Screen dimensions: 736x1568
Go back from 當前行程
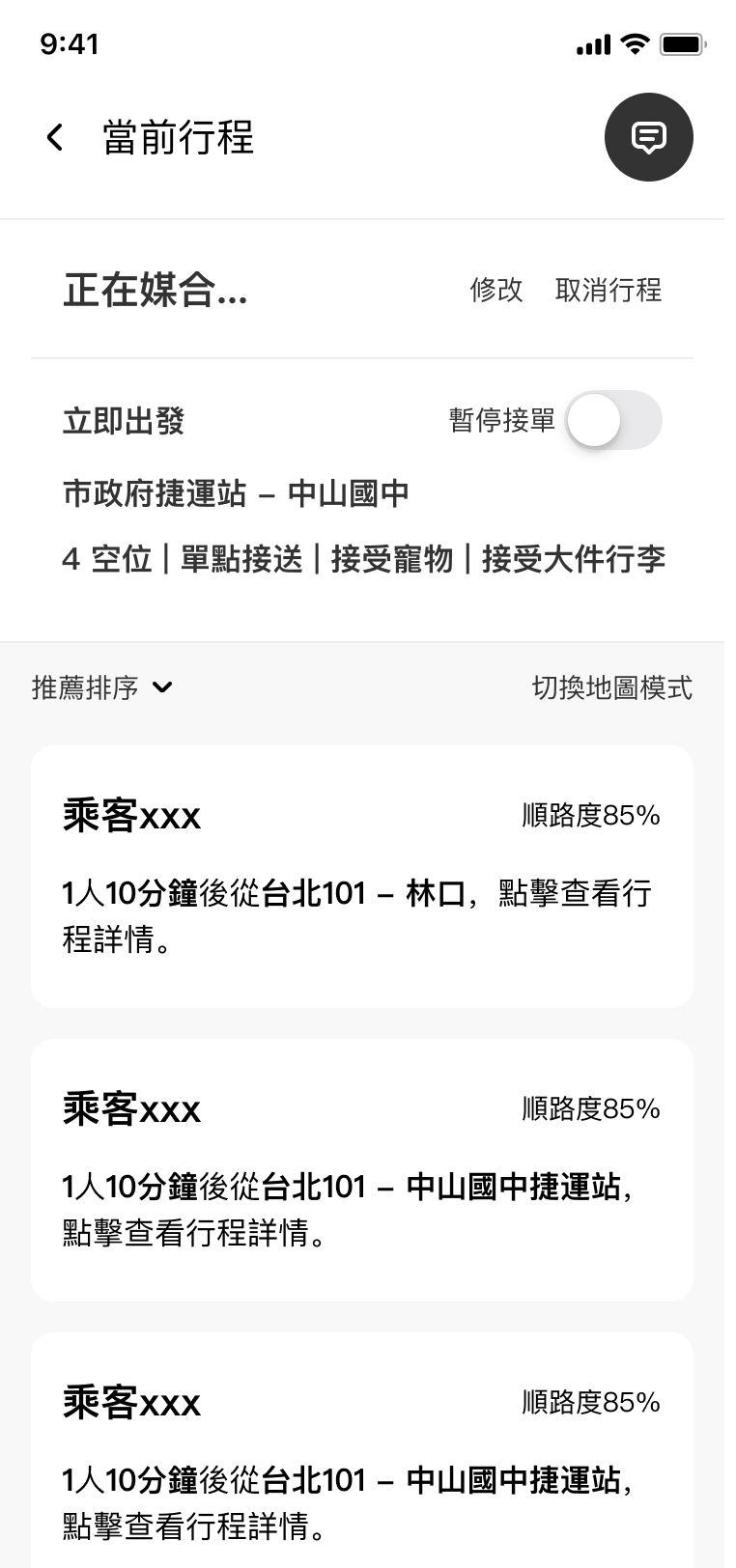pyautogui.click(x=55, y=137)
